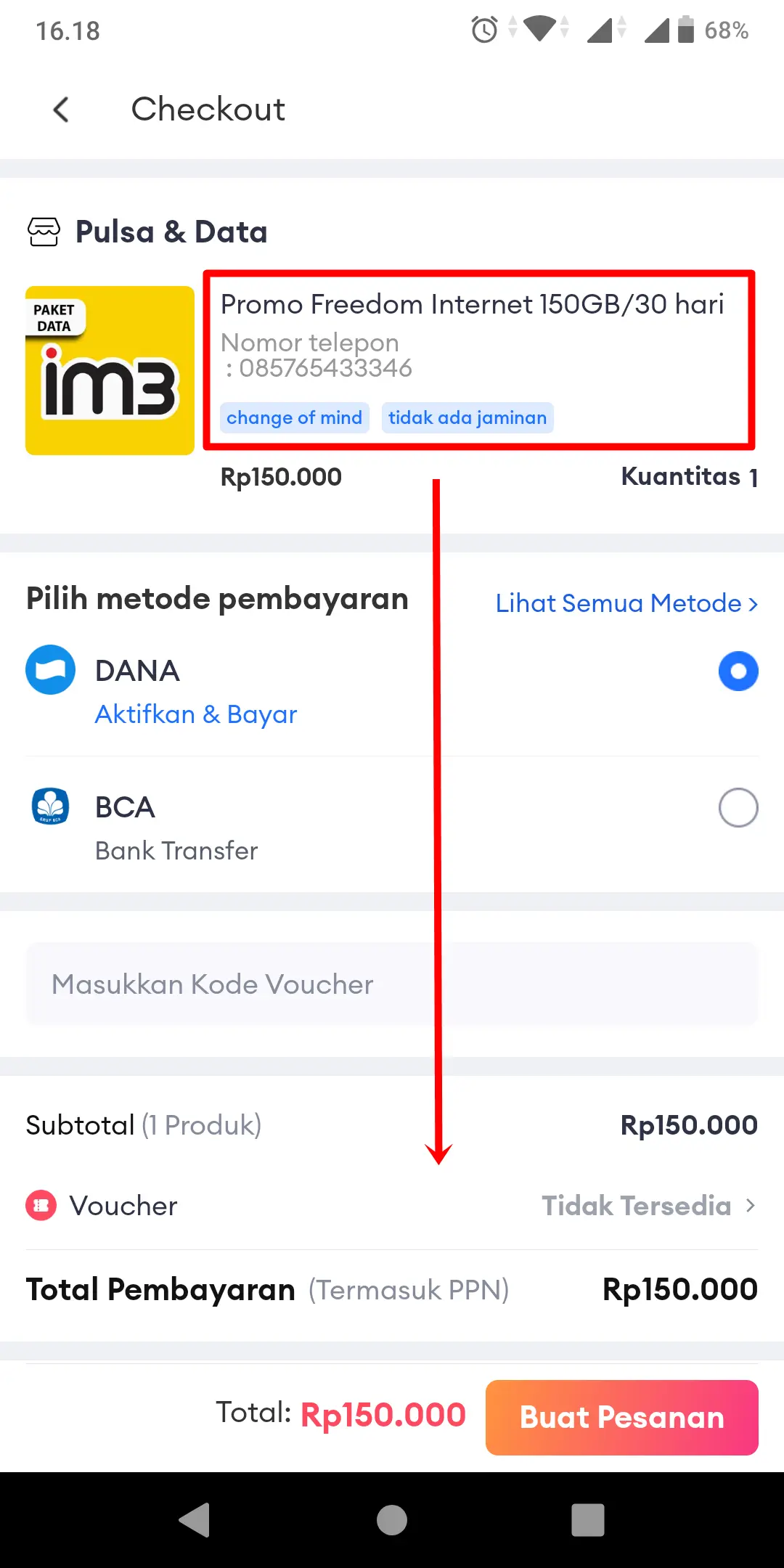Image resolution: width=784 pixels, height=1568 pixels.
Task: Select DANA as the payment method
Action: [x=738, y=671]
